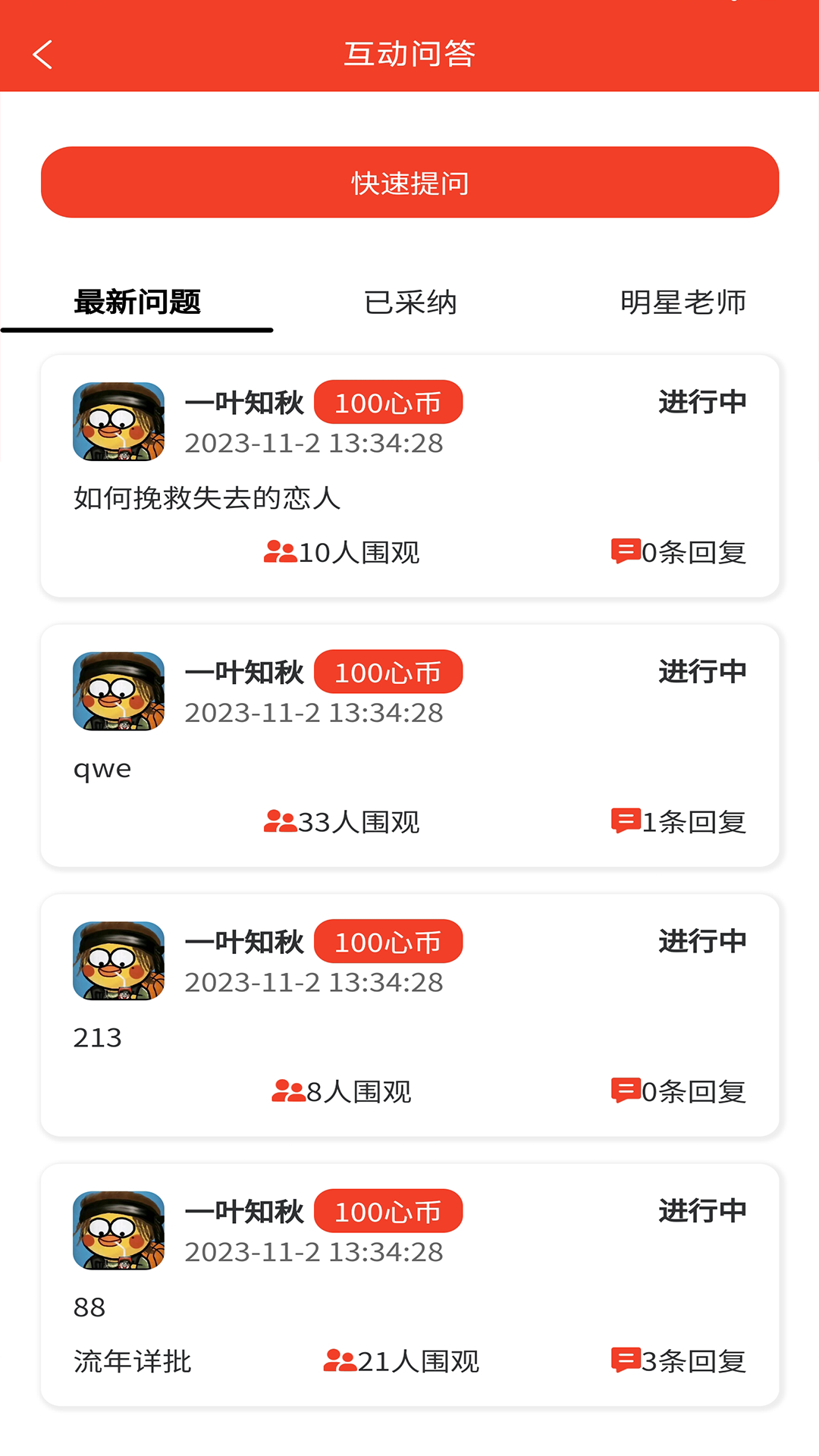Go back using the top-left arrow
The image size is (819, 1456).
click(x=43, y=55)
